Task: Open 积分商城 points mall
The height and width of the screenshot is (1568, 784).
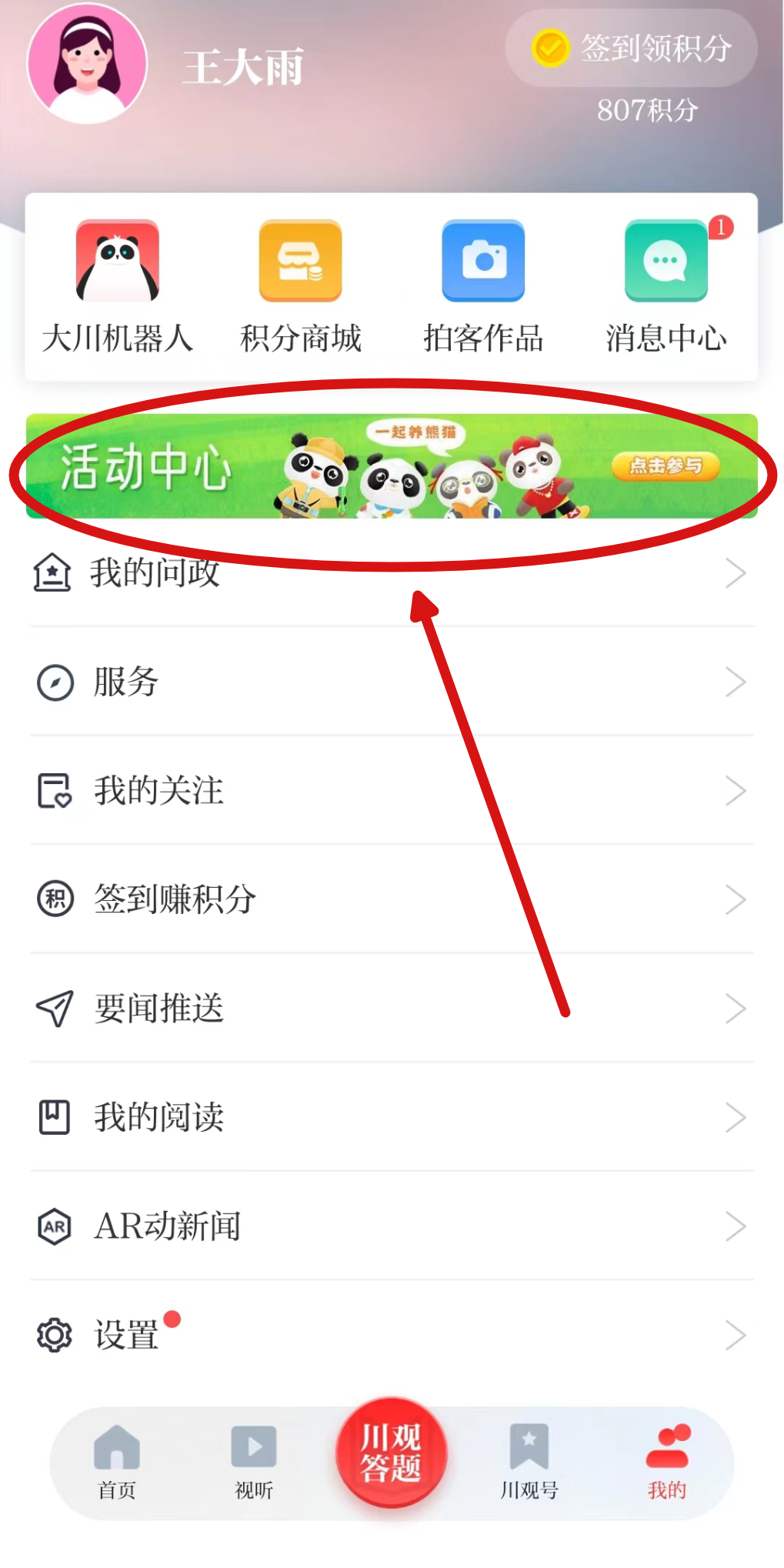Action: point(300,286)
